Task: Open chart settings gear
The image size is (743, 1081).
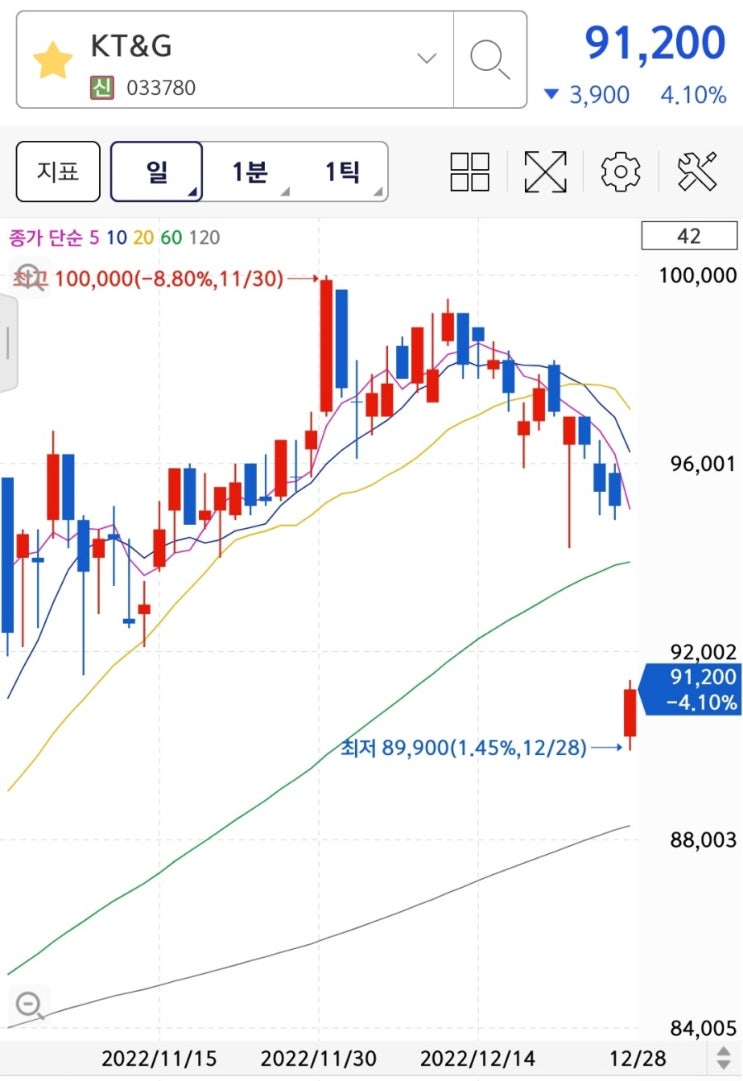Action: (620, 172)
